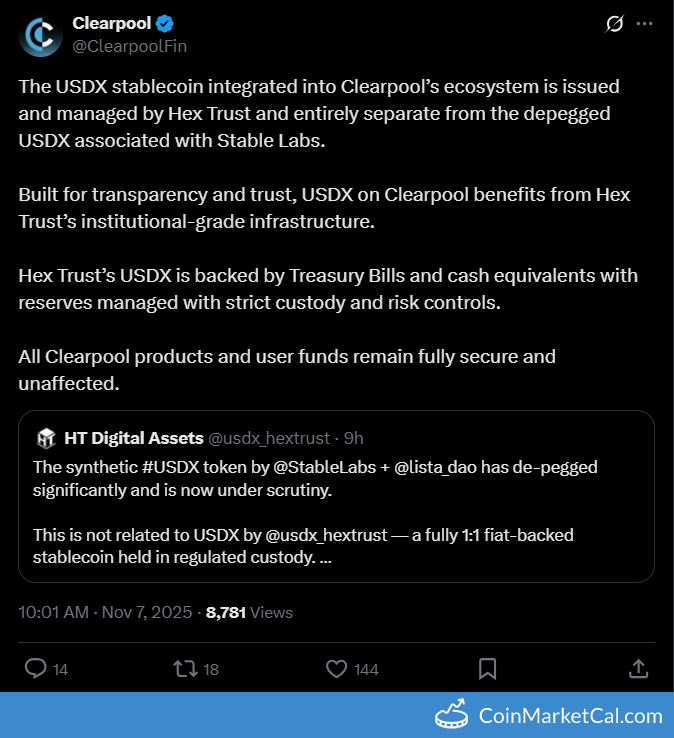Share the Clearpool post
Image resolution: width=674 pixels, height=738 pixels.
(638, 668)
